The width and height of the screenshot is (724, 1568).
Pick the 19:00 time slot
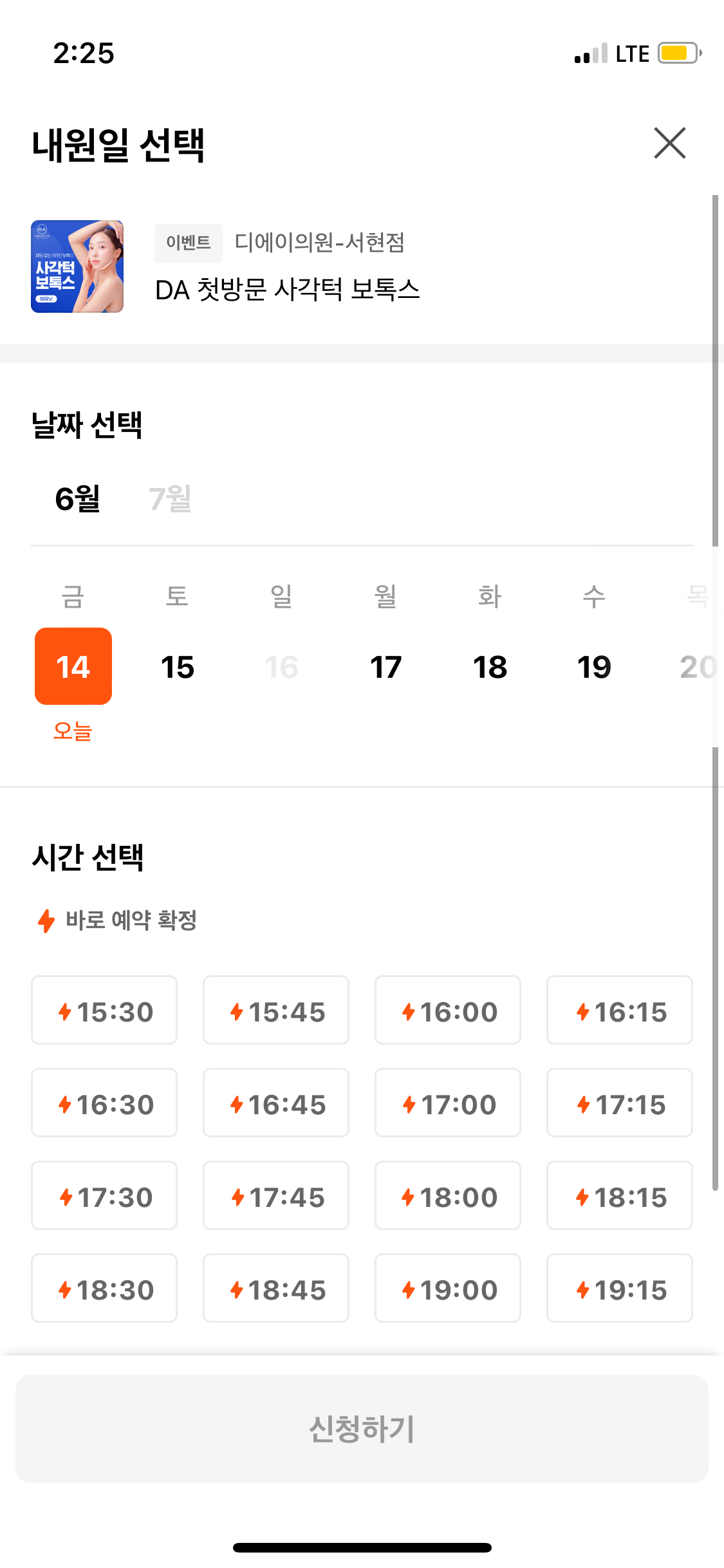pos(448,1288)
